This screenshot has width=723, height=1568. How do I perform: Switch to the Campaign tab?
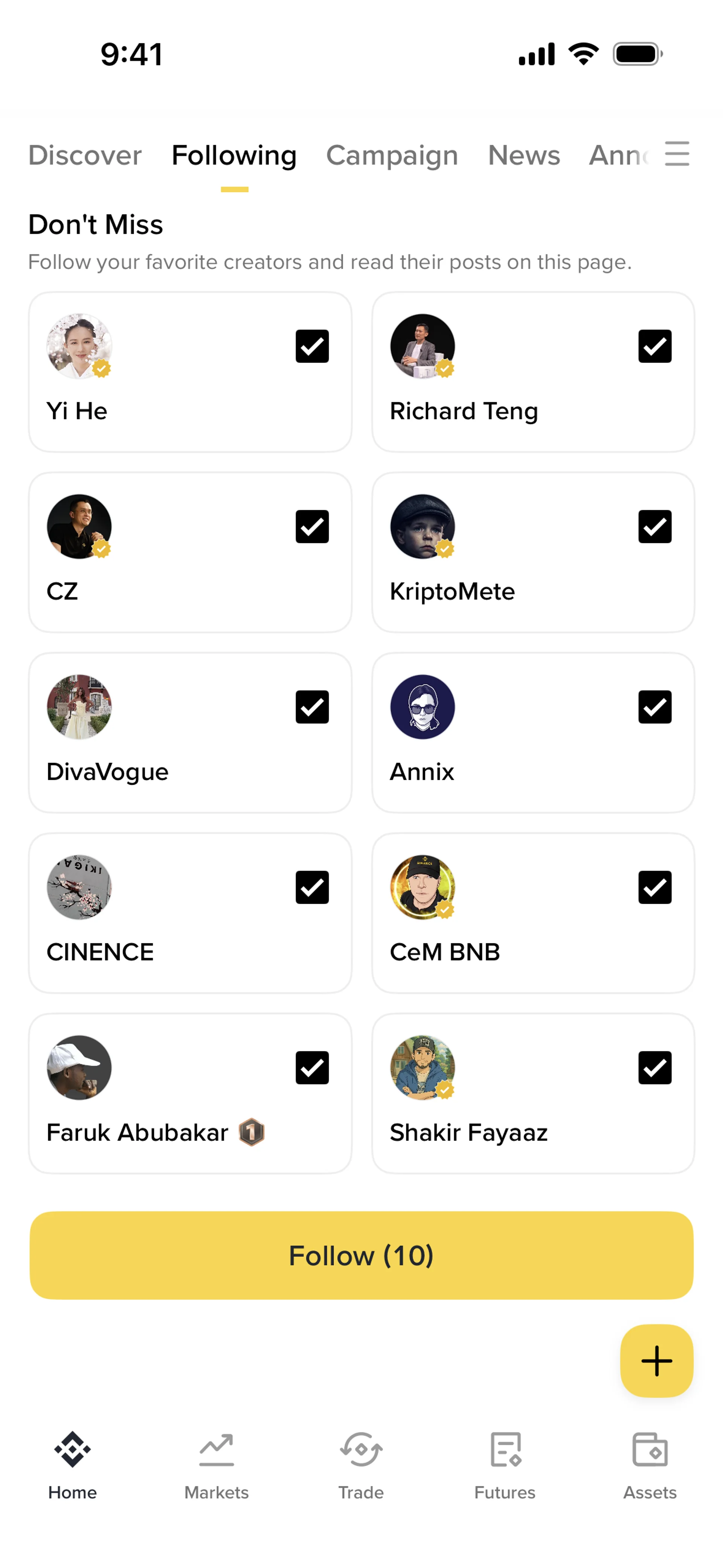click(x=391, y=155)
